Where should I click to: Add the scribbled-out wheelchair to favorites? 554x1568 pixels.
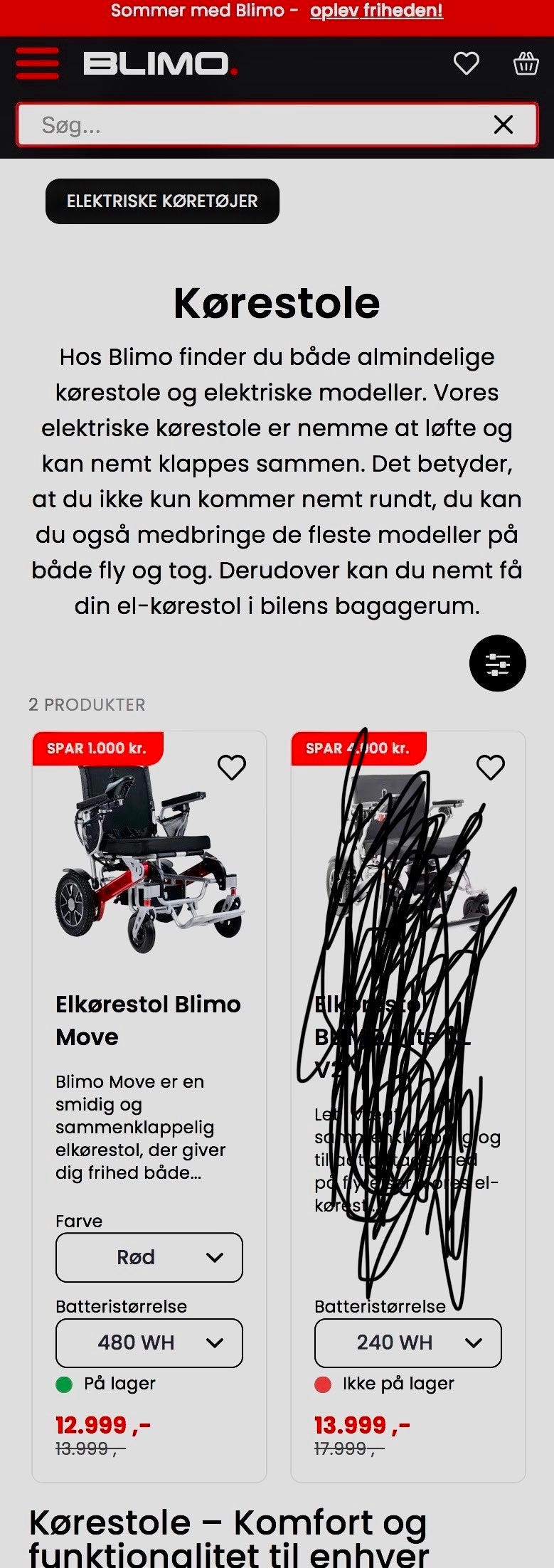pyautogui.click(x=491, y=766)
